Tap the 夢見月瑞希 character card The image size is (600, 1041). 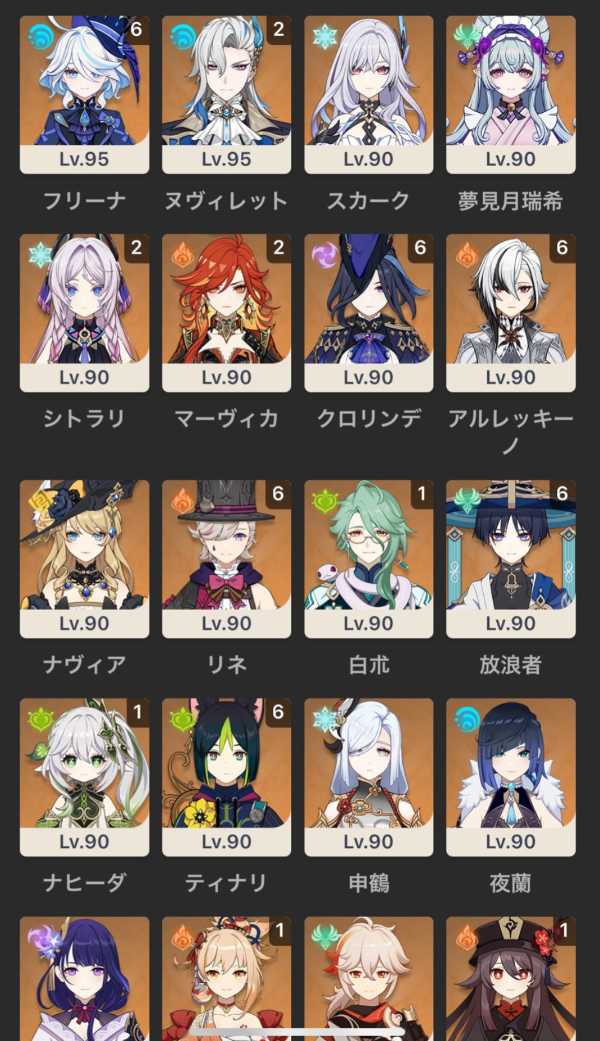point(510,94)
